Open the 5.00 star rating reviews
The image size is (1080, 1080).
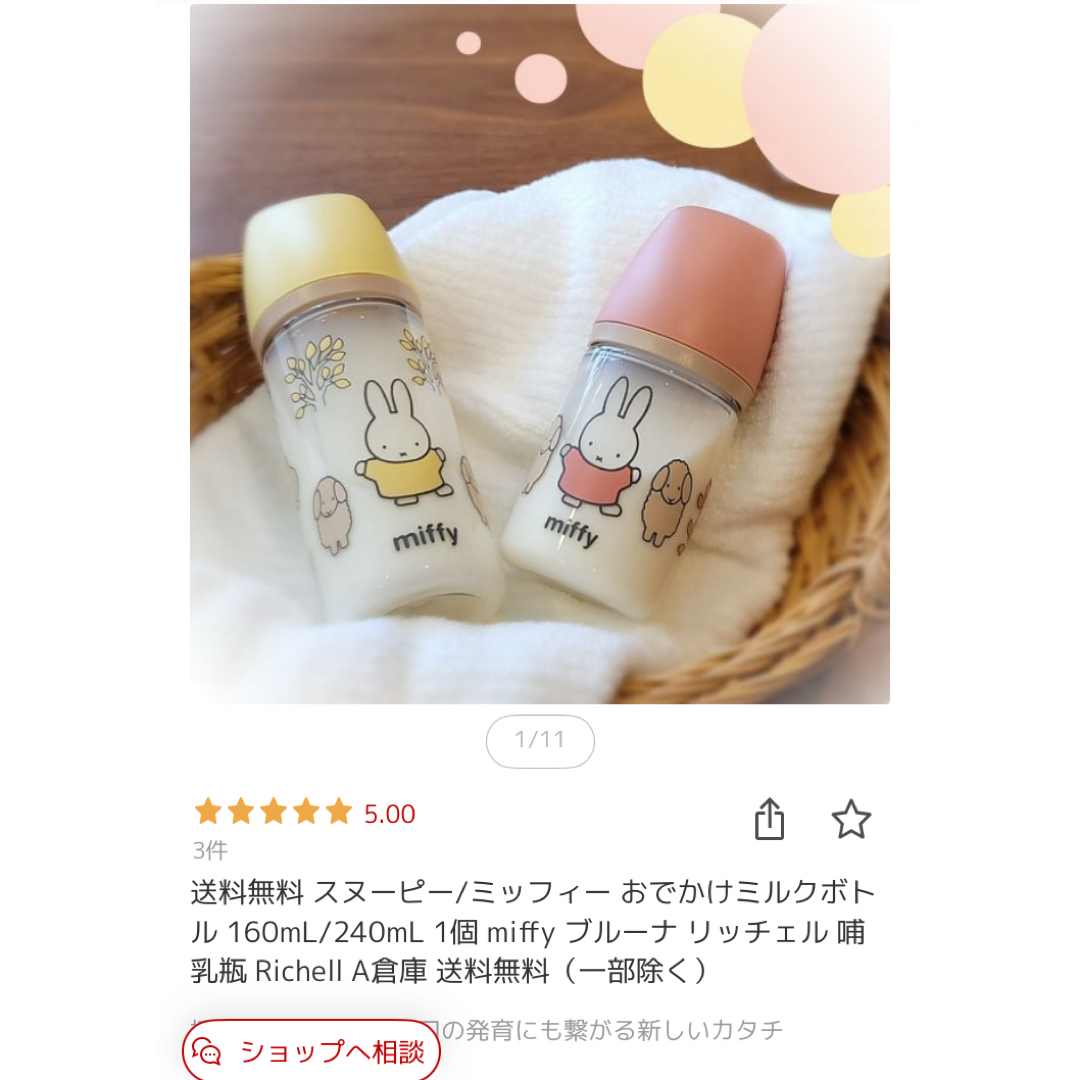click(304, 813)
